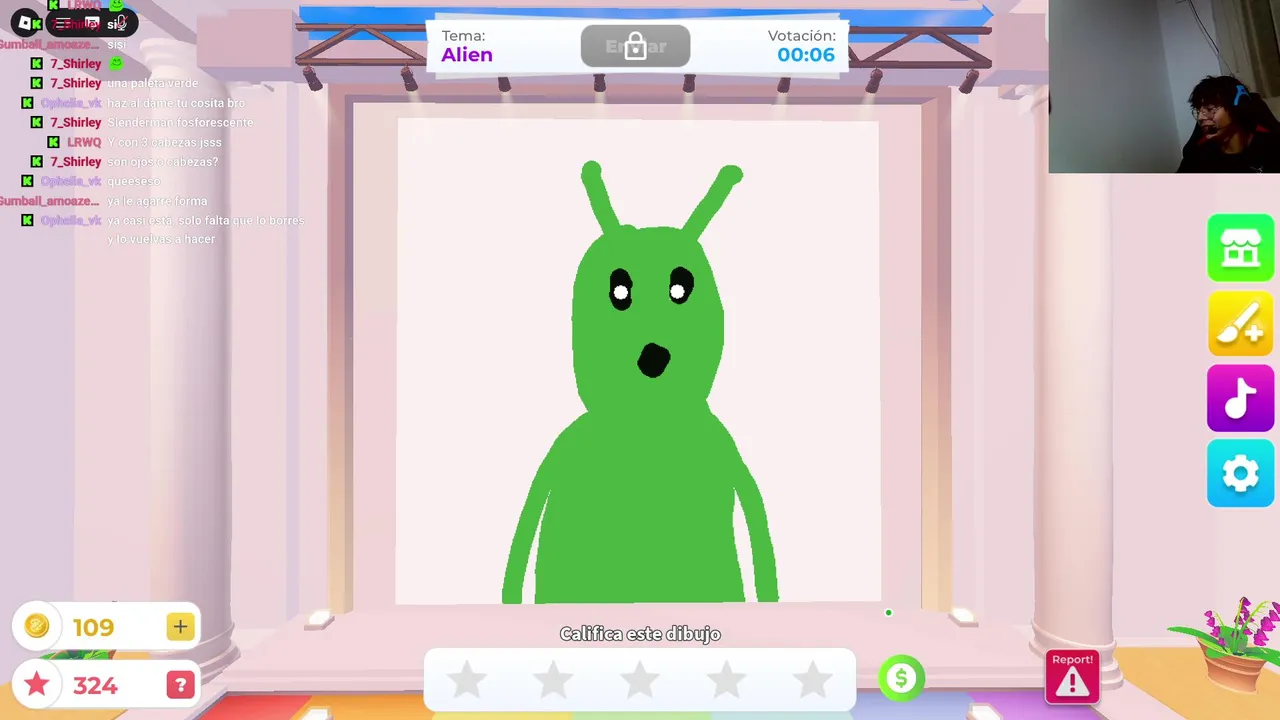Rate this drawing one star

pyautogui.click(x=467, y=681)
